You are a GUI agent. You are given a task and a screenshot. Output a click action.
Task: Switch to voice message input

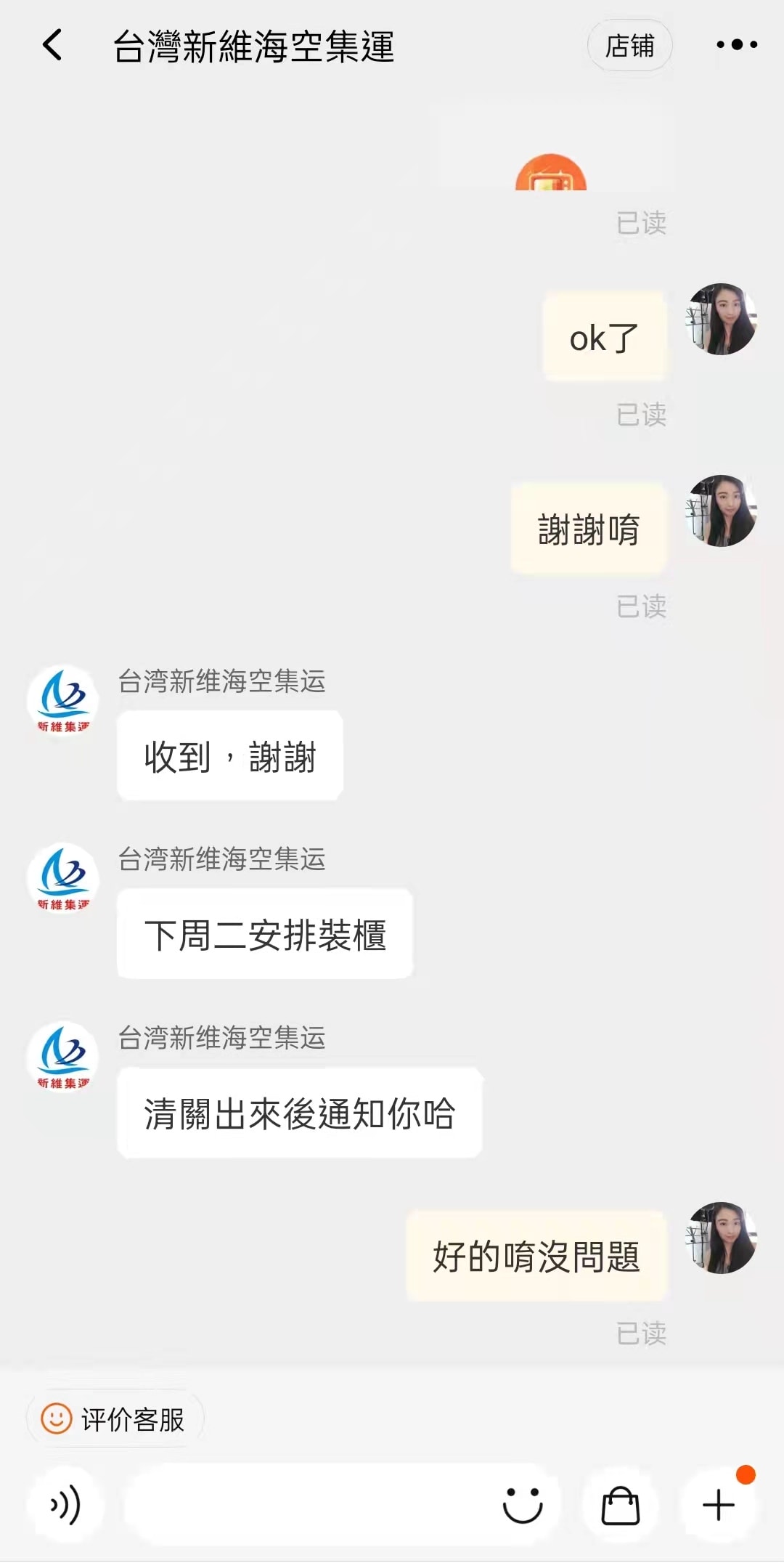pyautogui.click(x=65, y=1505)
